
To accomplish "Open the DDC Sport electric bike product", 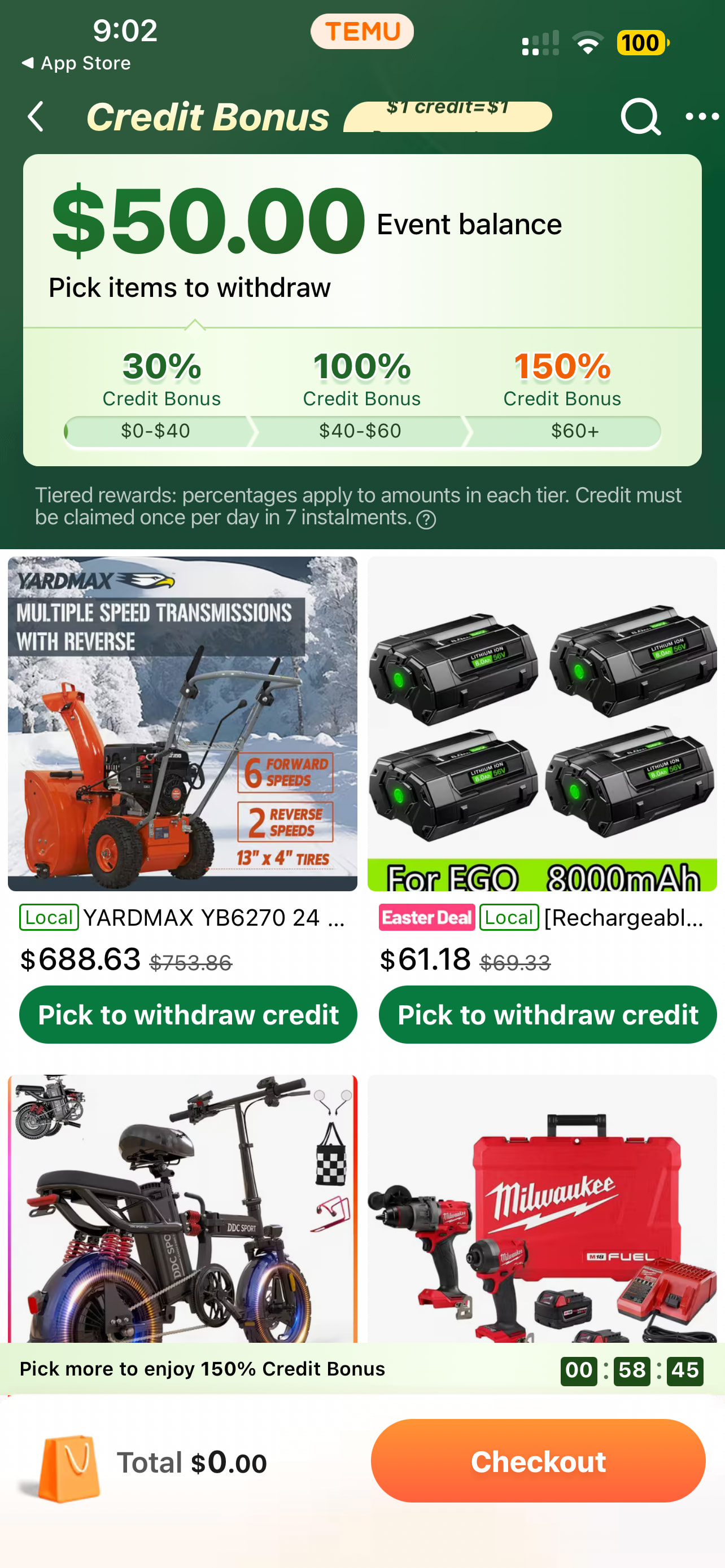I will pos(182,1208).
